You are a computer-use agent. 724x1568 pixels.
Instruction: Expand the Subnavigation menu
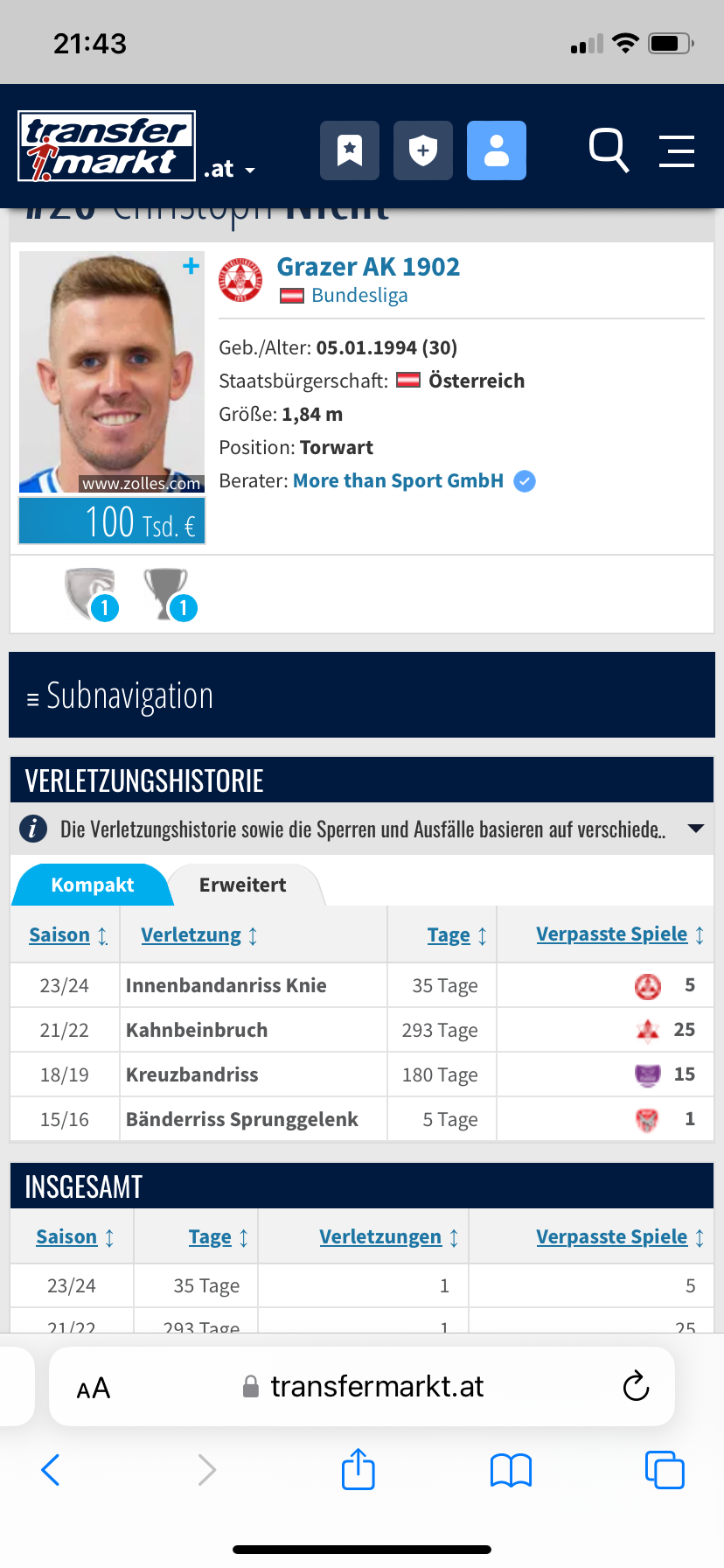[362, 695]
